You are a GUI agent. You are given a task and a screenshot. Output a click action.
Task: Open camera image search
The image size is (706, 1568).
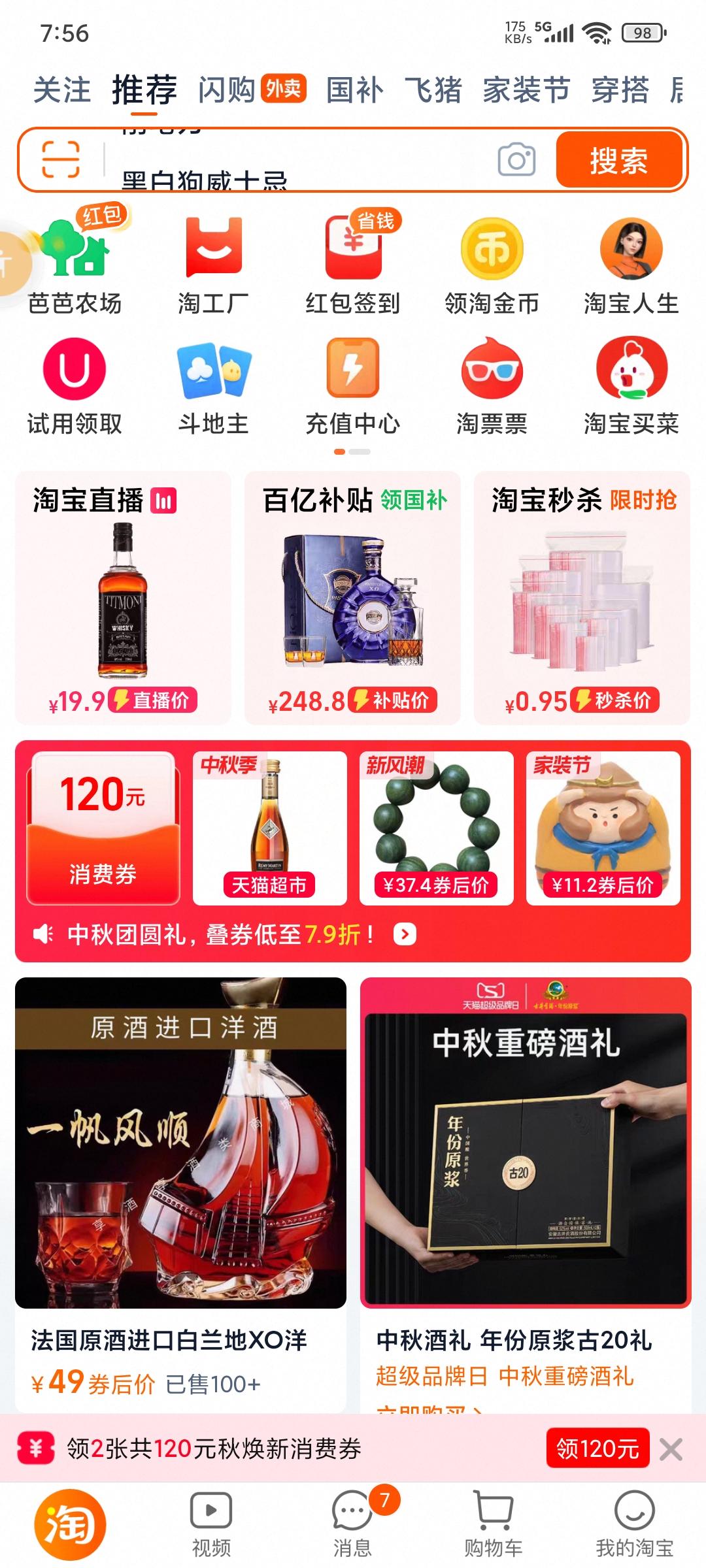tap(516, 159)
